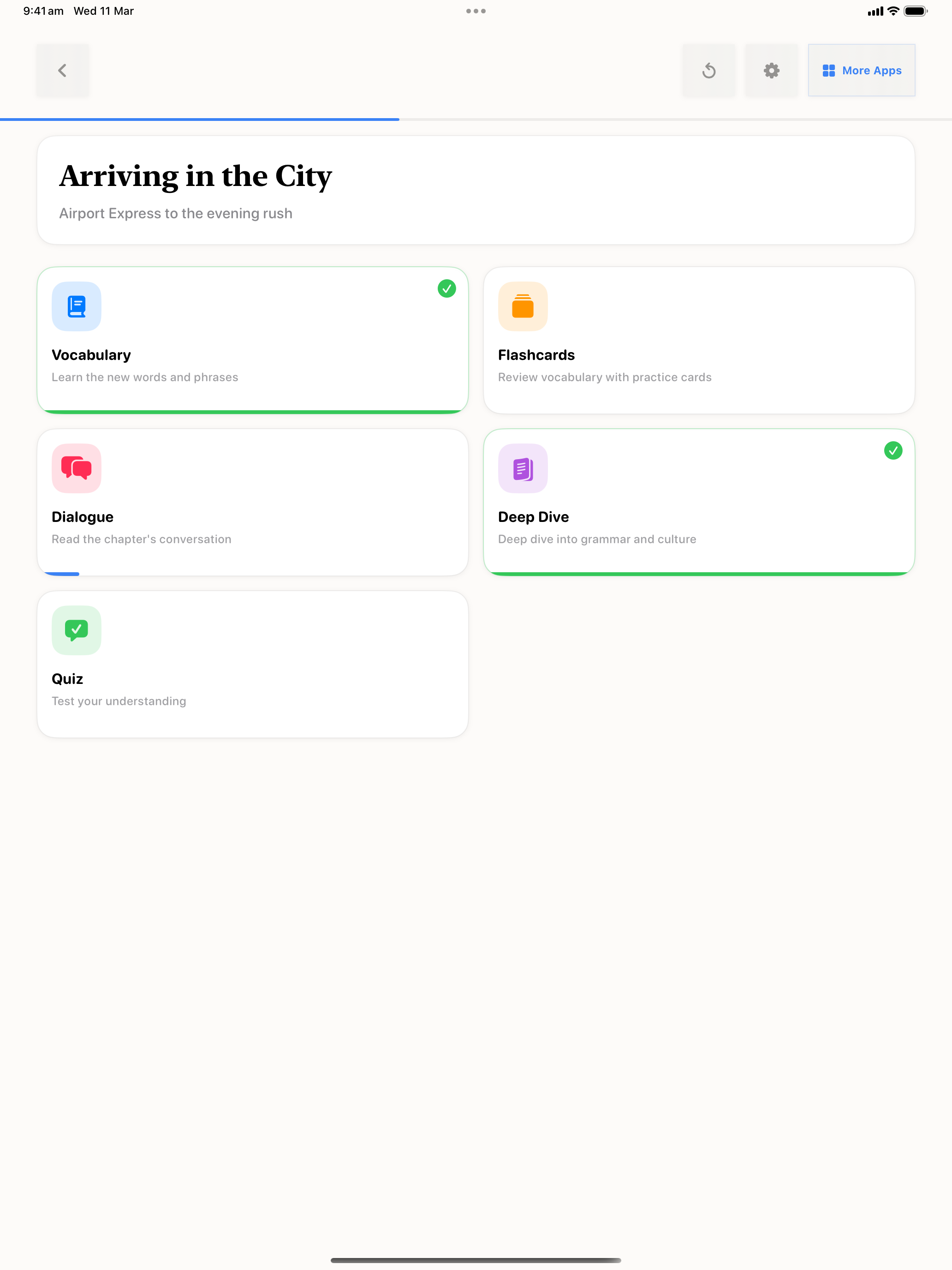Open the settings gear
The height and width of the screenshot is (1270, 952).
pyautogui.click(x=771, y=71)
